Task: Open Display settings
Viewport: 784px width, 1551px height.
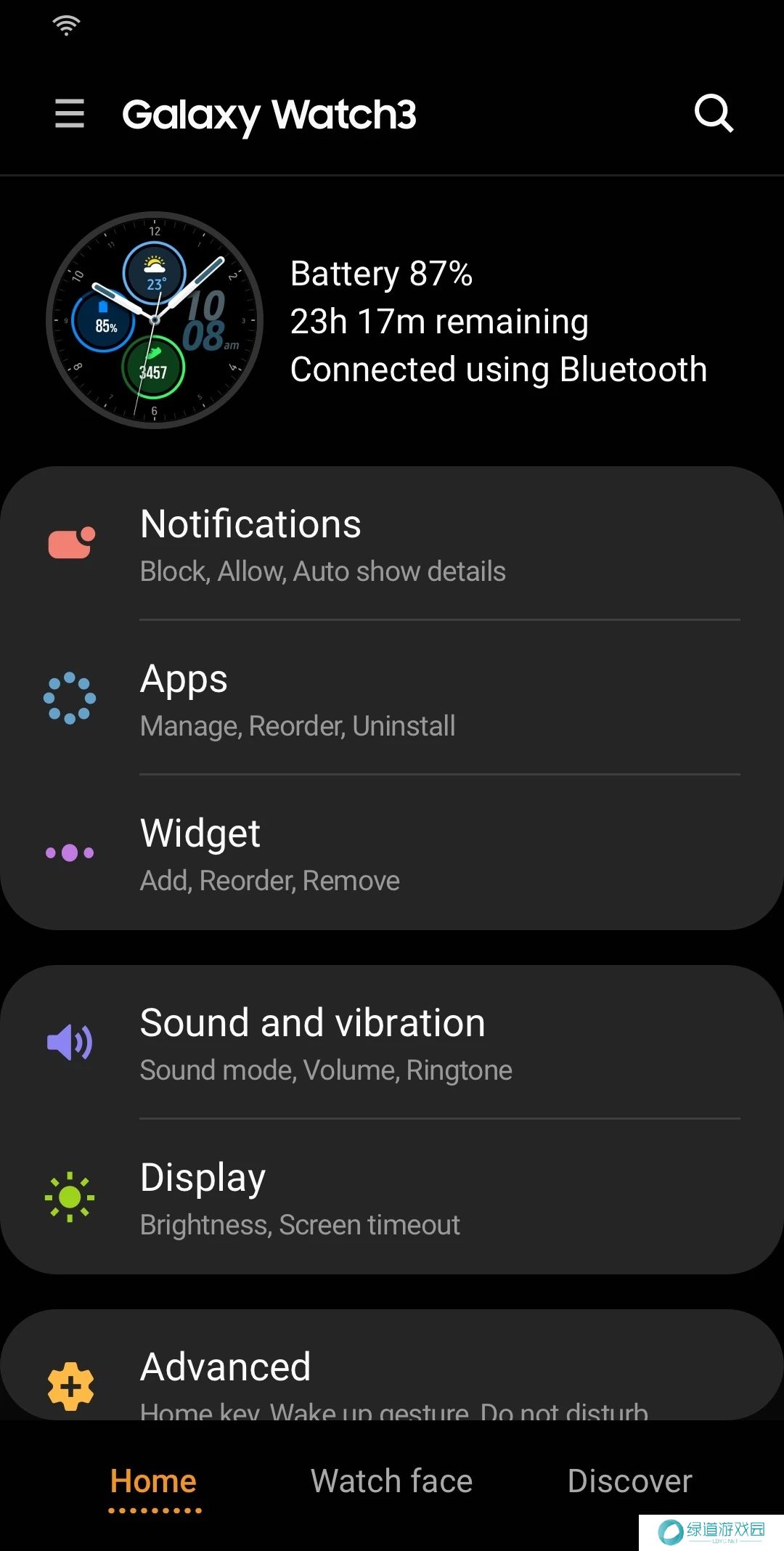Action: point(392,1198)
